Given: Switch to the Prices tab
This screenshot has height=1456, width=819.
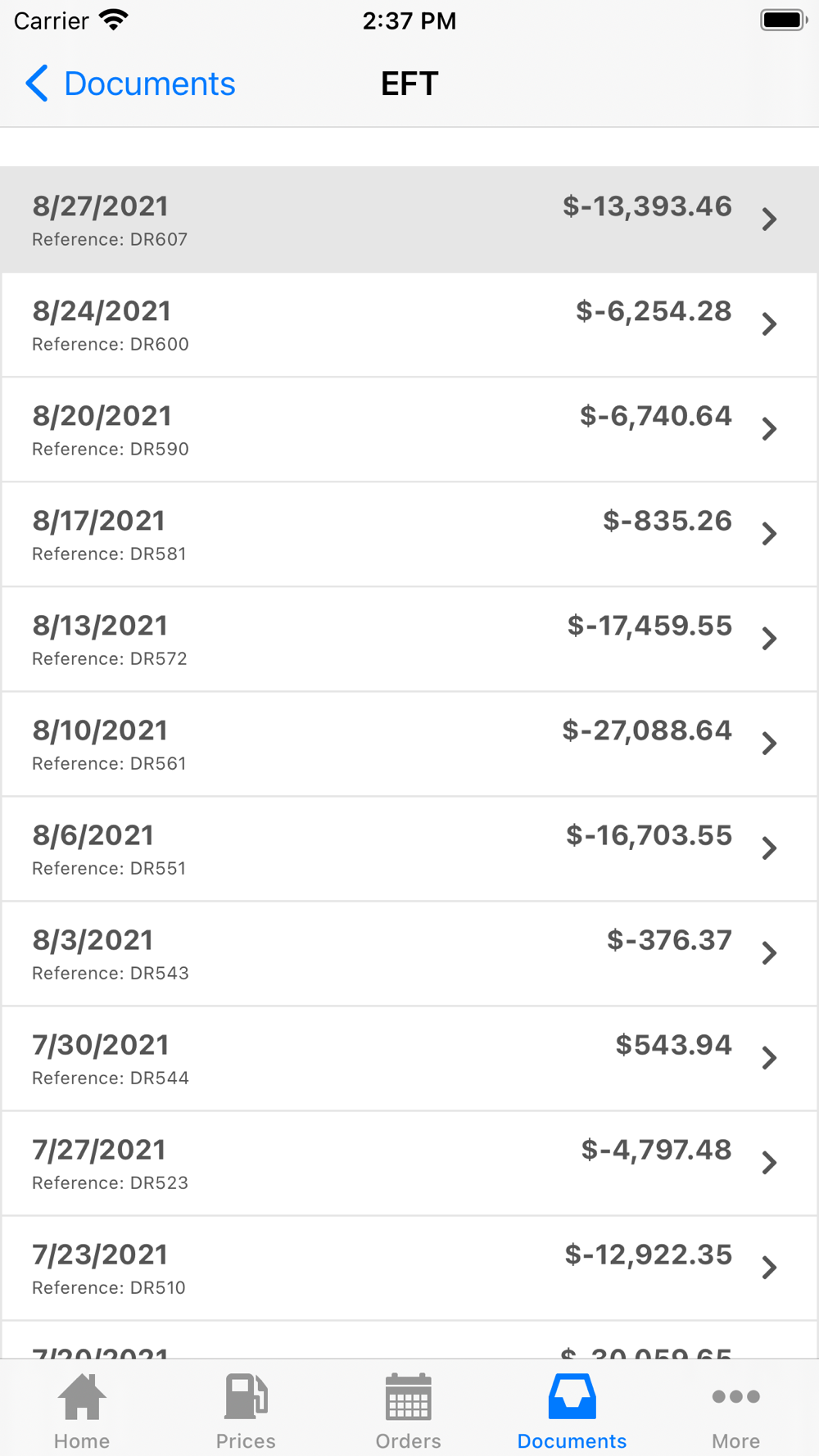Looking at the screenshot, I should 246,1410.
